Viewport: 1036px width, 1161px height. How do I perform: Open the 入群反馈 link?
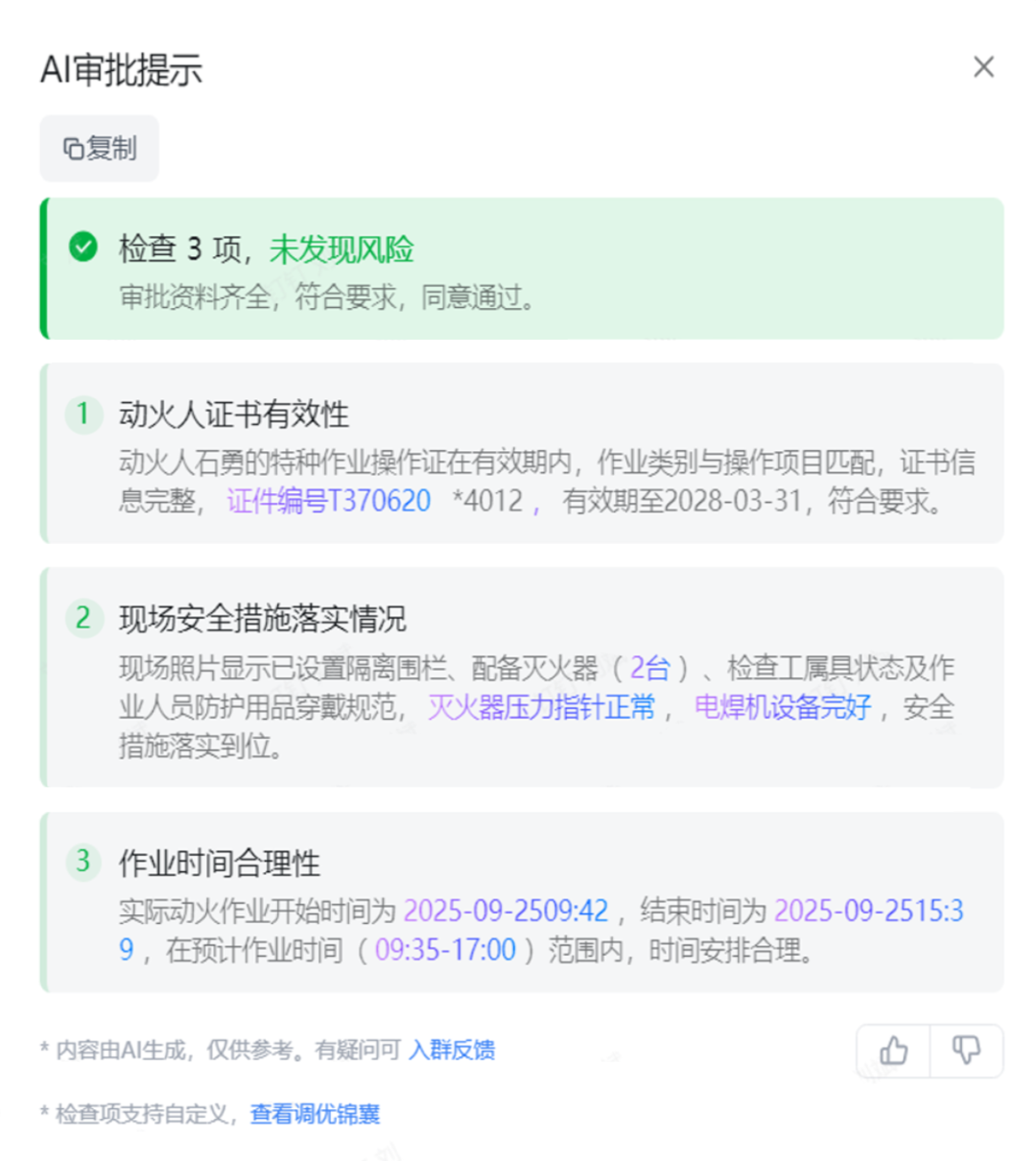[x=452, y=1051]
